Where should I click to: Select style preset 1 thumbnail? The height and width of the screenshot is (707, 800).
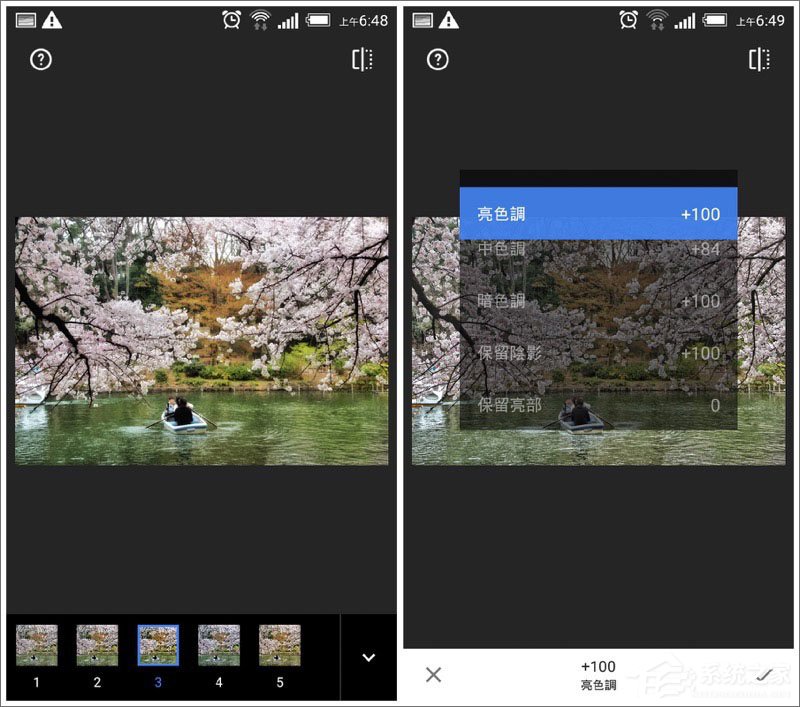(37, 645)
